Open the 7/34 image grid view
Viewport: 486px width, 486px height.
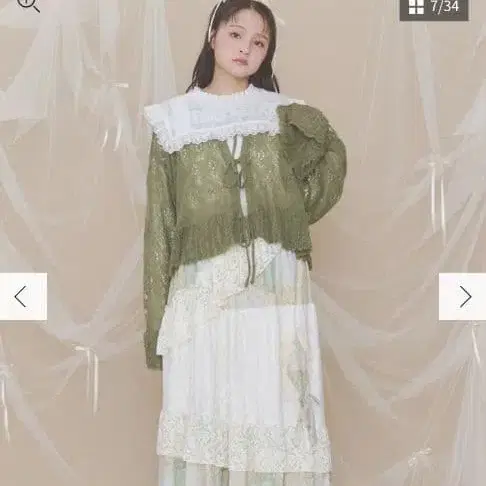click(x=434, y=8)
